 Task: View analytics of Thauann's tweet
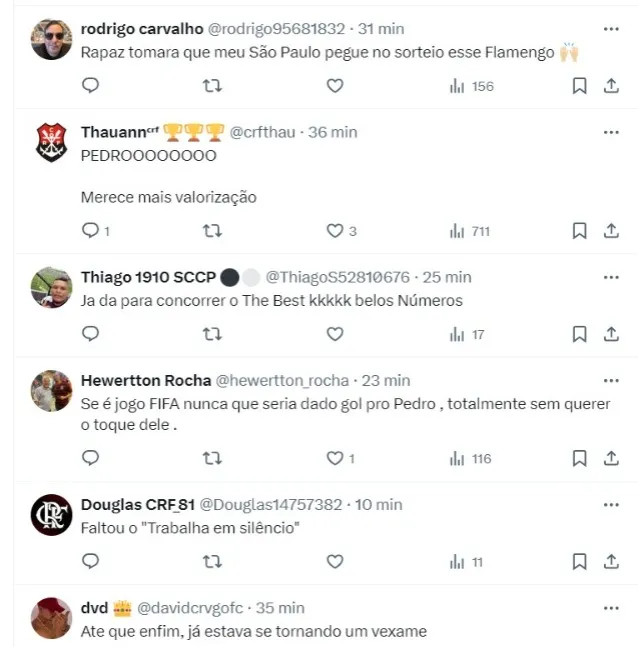[470, 231]
